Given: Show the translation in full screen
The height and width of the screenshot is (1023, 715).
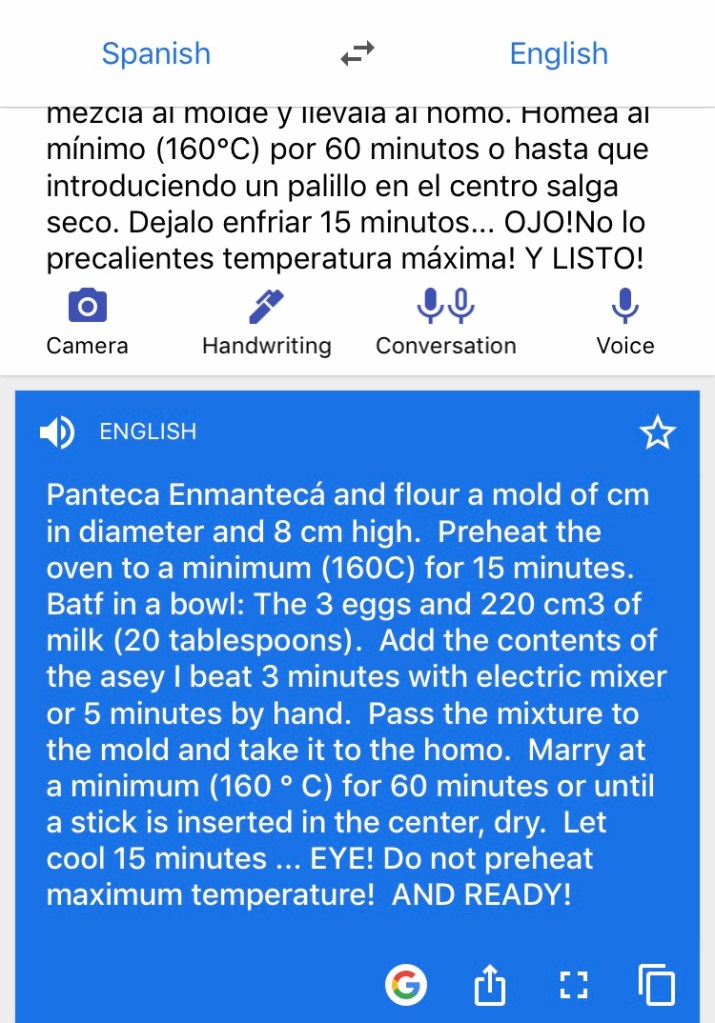Looking at the screenshot, I should coord(571,987).
